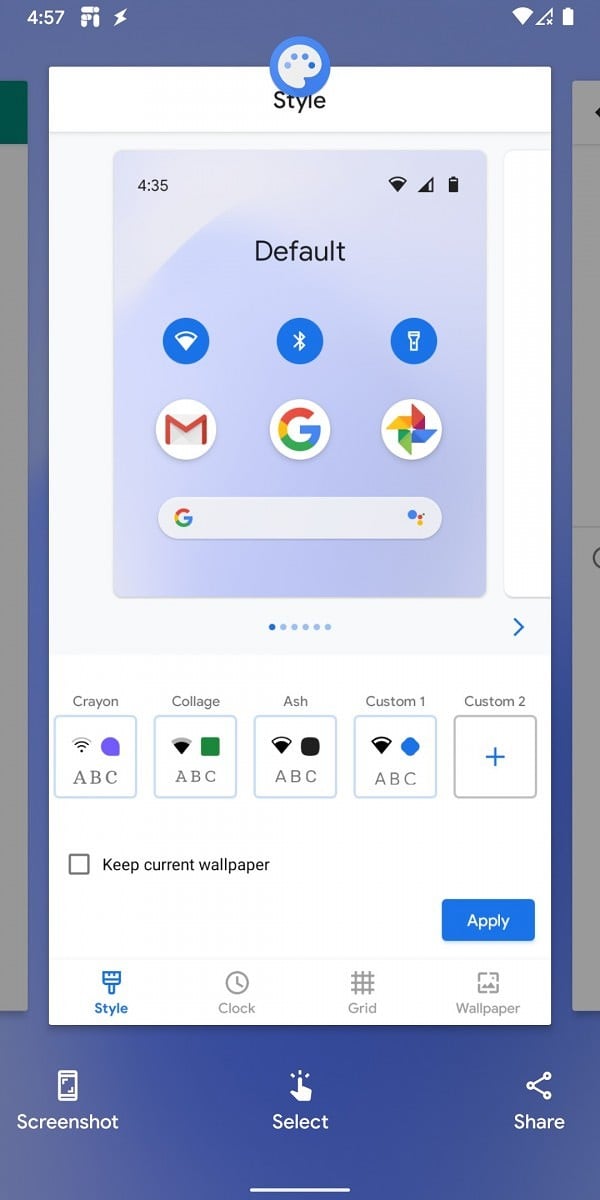
Task: Open the Wallpaper tab
Action: [488, 992]
